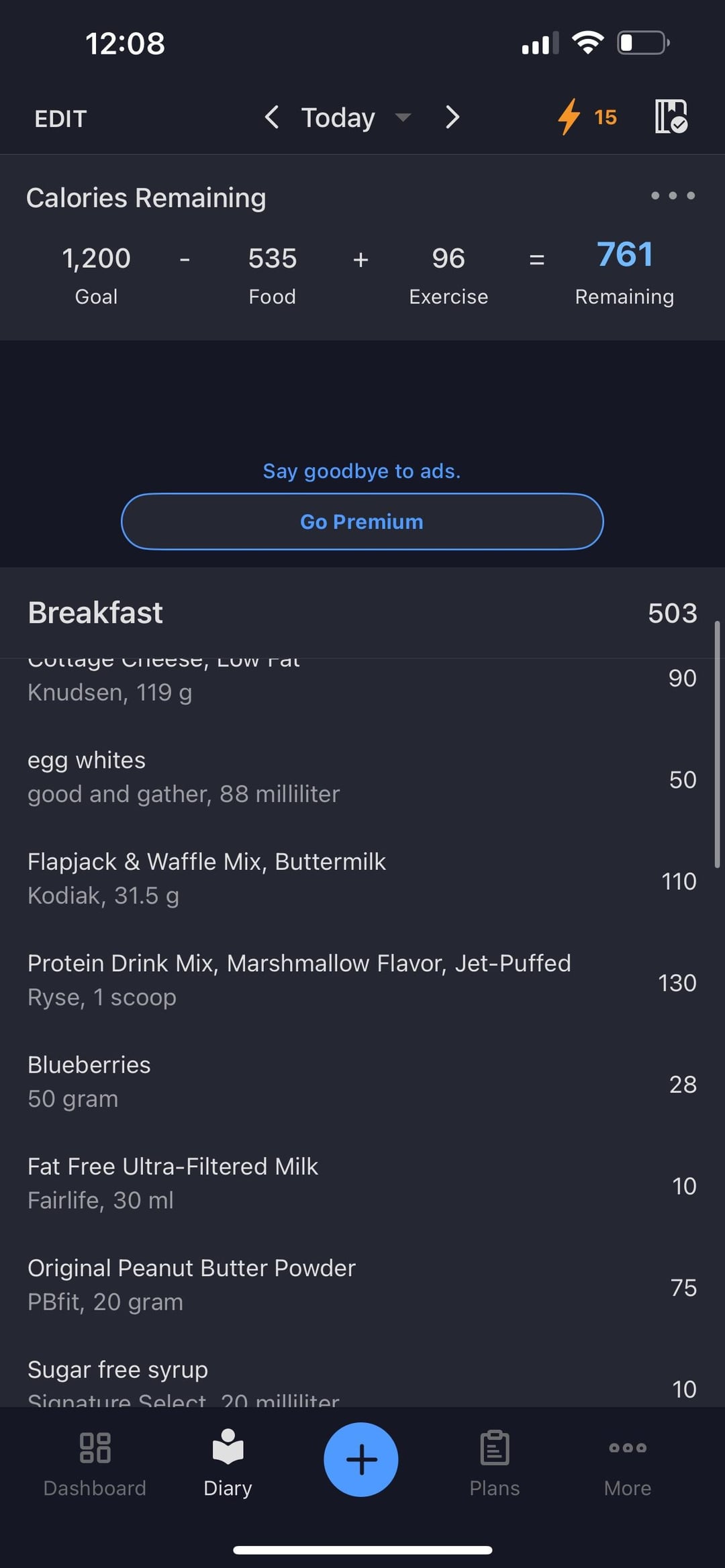Open the streak lightning counter
Image resolution: width=725 pixels, height=1568 pixels.
pyautogui.click(x=587, y=117)
